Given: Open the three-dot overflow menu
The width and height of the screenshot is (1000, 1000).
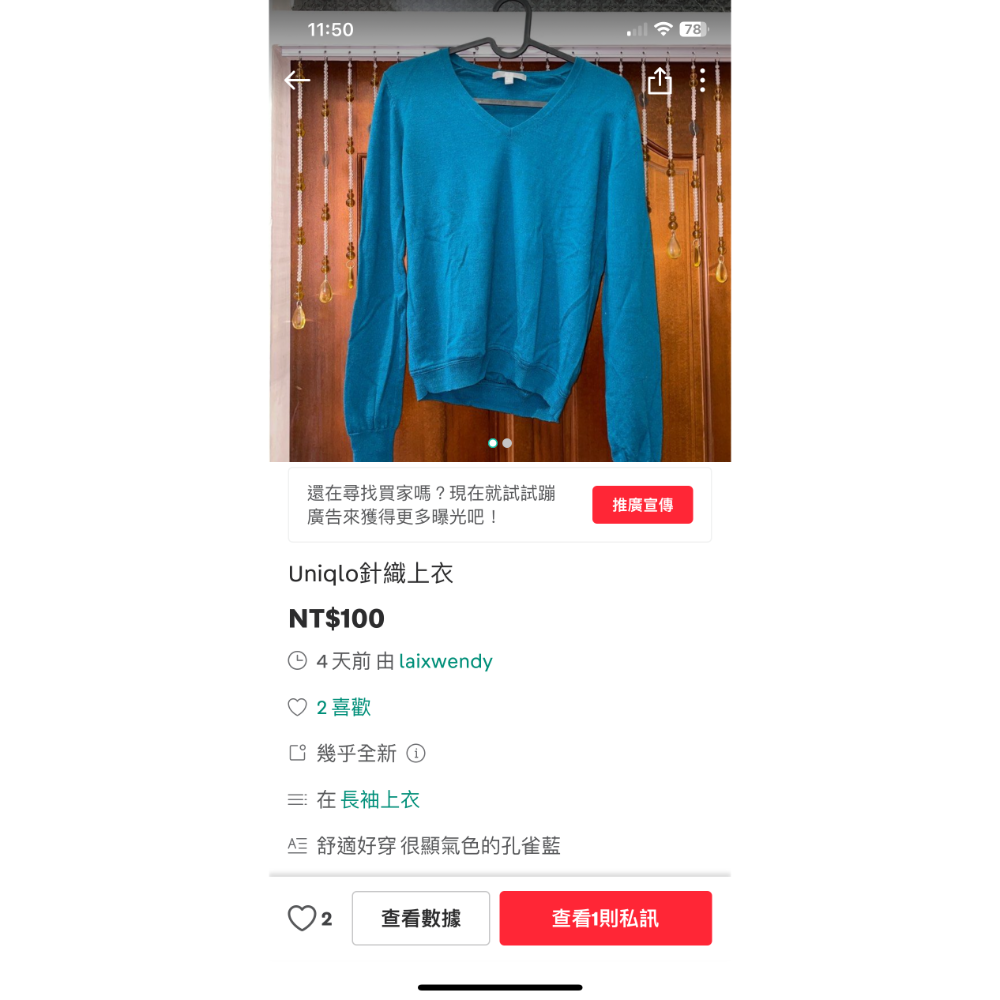Looking at the screenshot, I should pyautogui.click(x=703, y=81).
